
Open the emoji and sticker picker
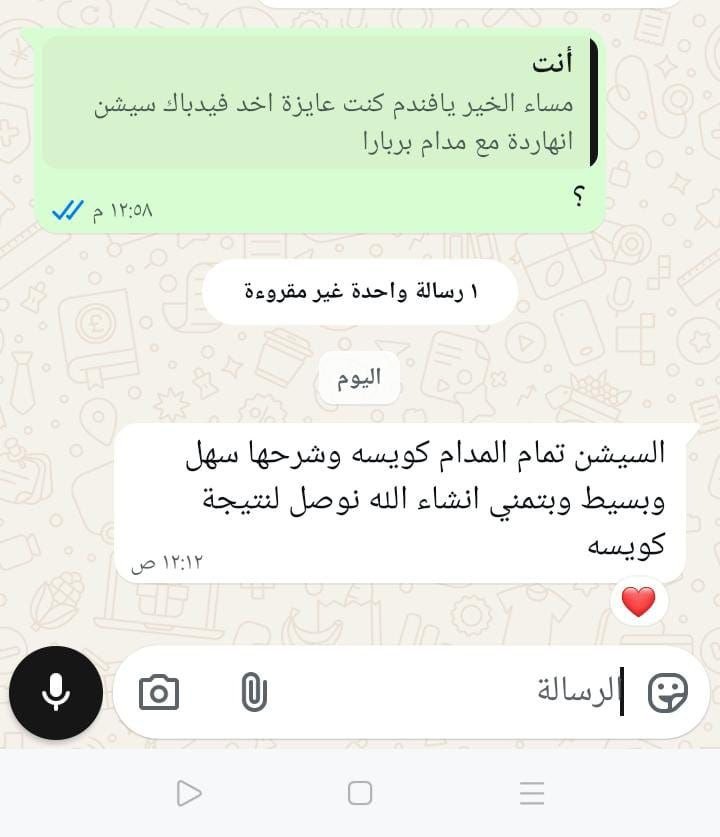(x=667, y=691)
